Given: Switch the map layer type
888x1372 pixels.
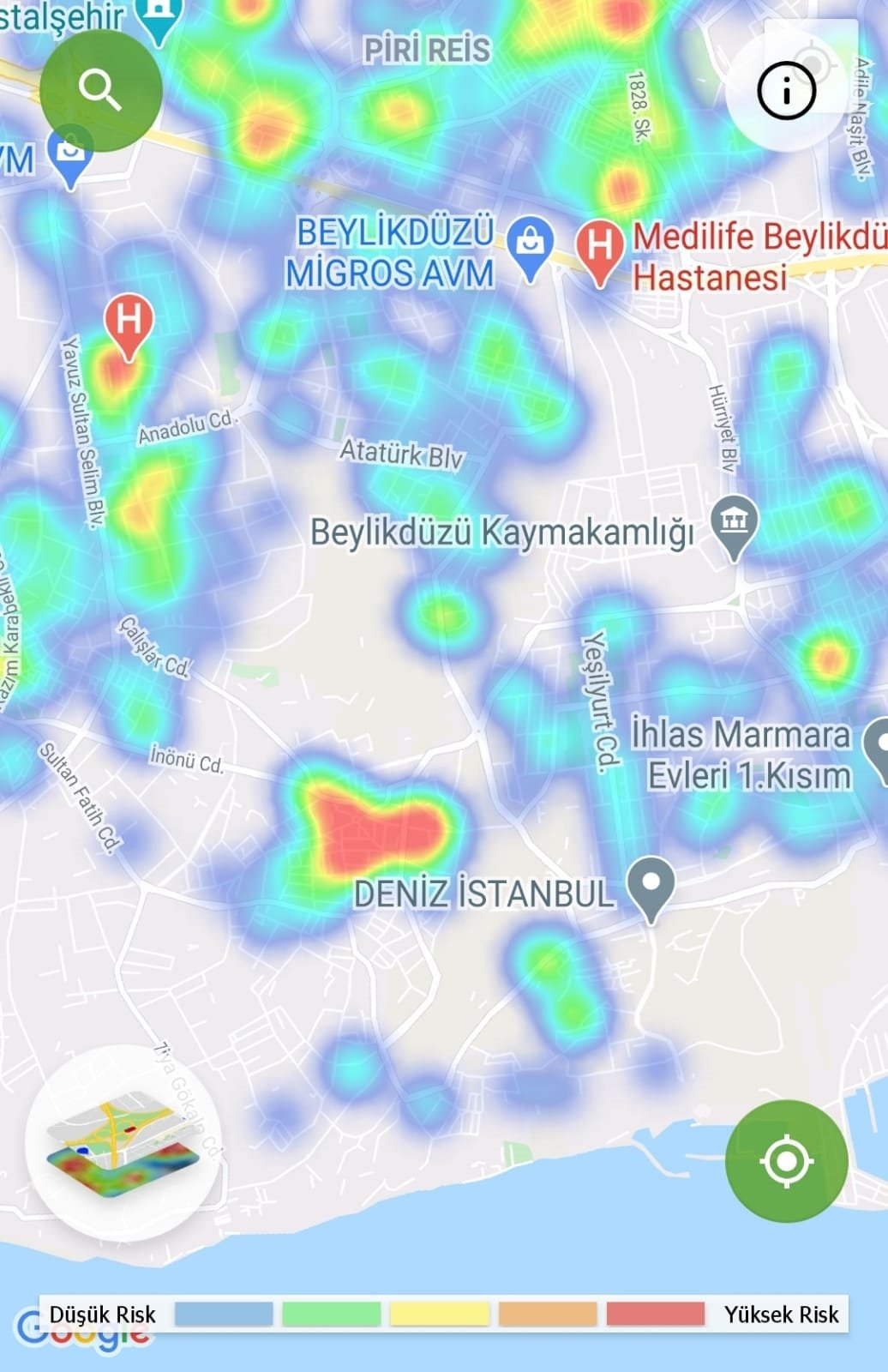Looking at the screenshot, I should coord(123,1142).
